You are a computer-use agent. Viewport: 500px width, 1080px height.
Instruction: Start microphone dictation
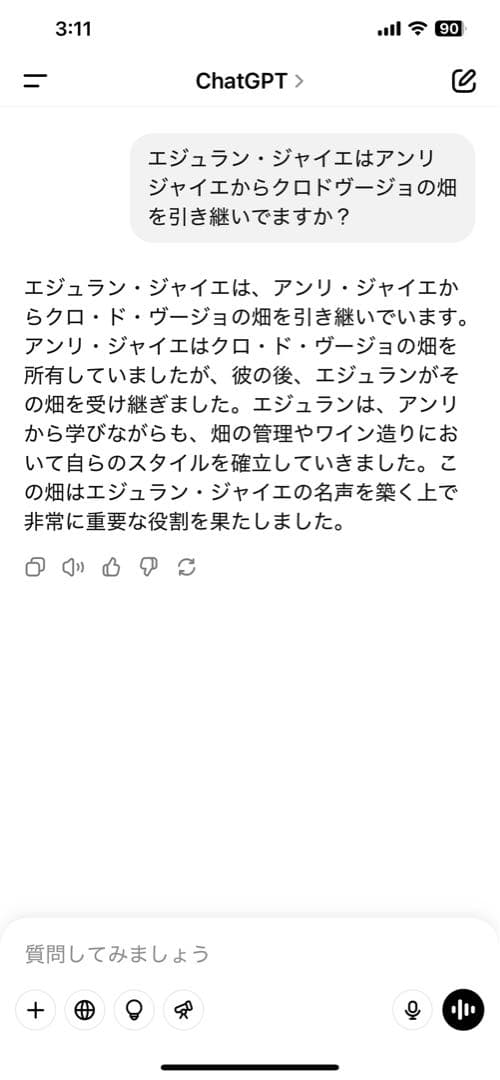(413, 1010)
